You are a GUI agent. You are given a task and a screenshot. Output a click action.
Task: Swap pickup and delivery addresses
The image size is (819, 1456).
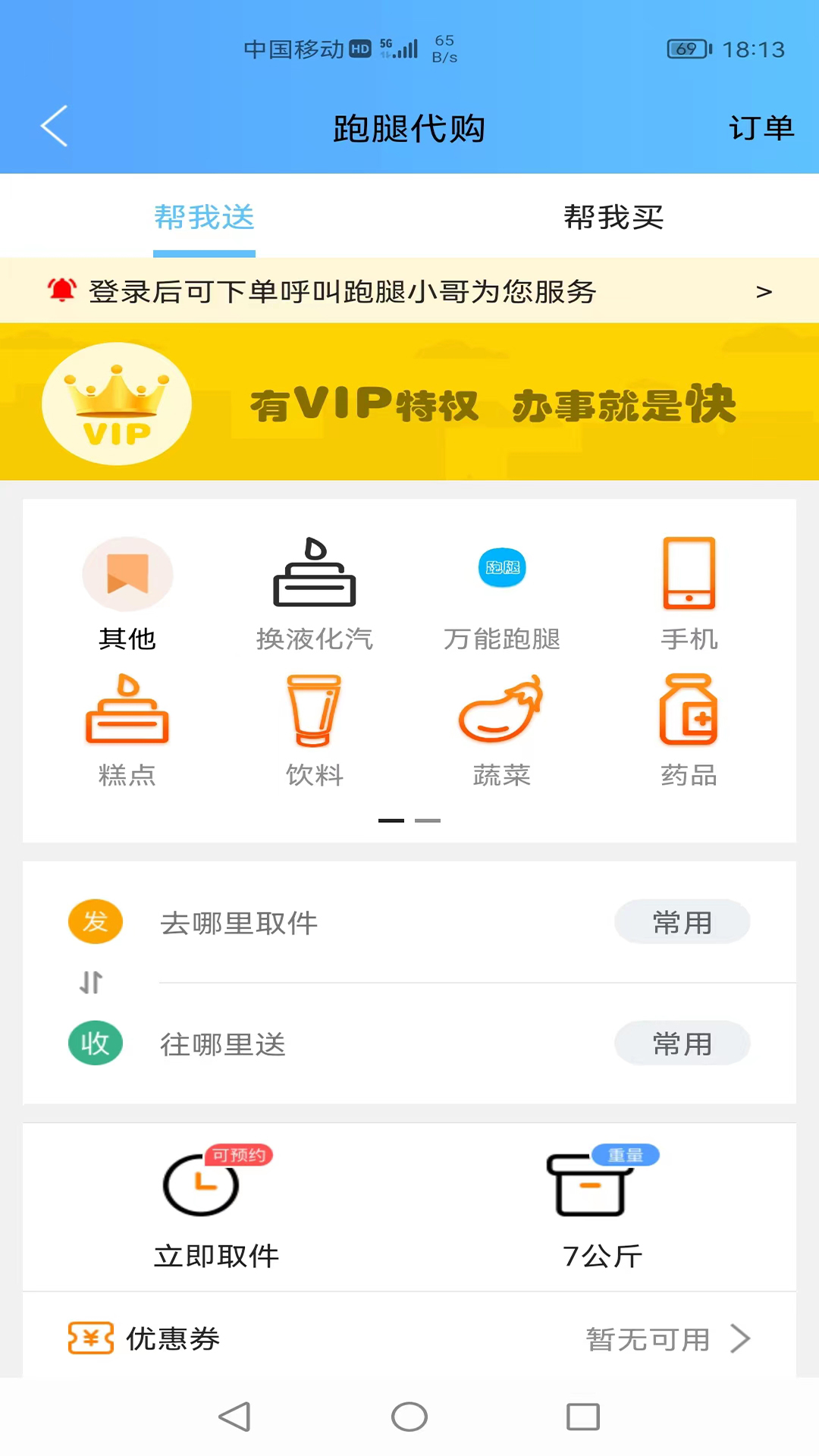[91, 983]
